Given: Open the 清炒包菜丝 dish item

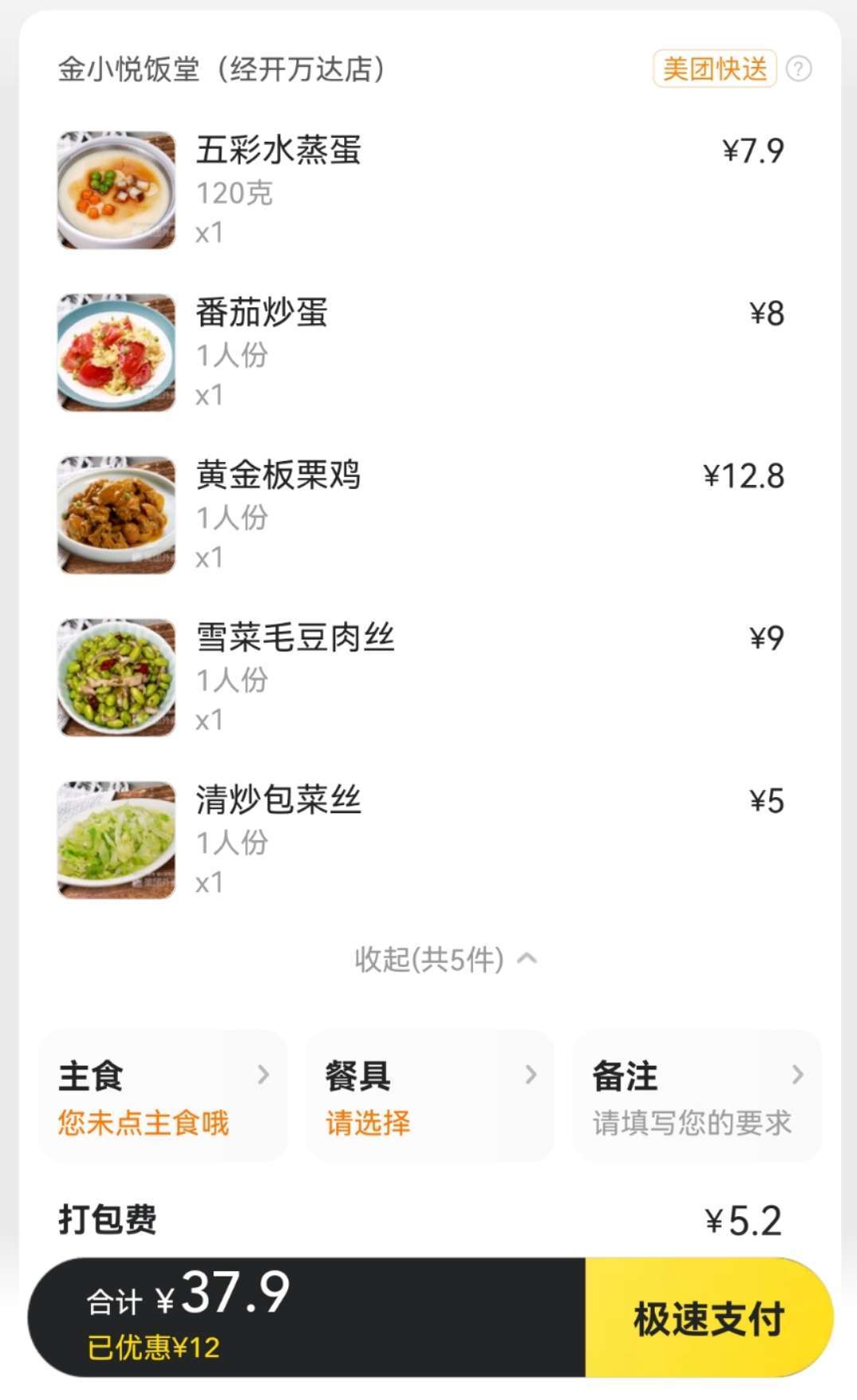Looking at the screenshot, I should (278, 800).
